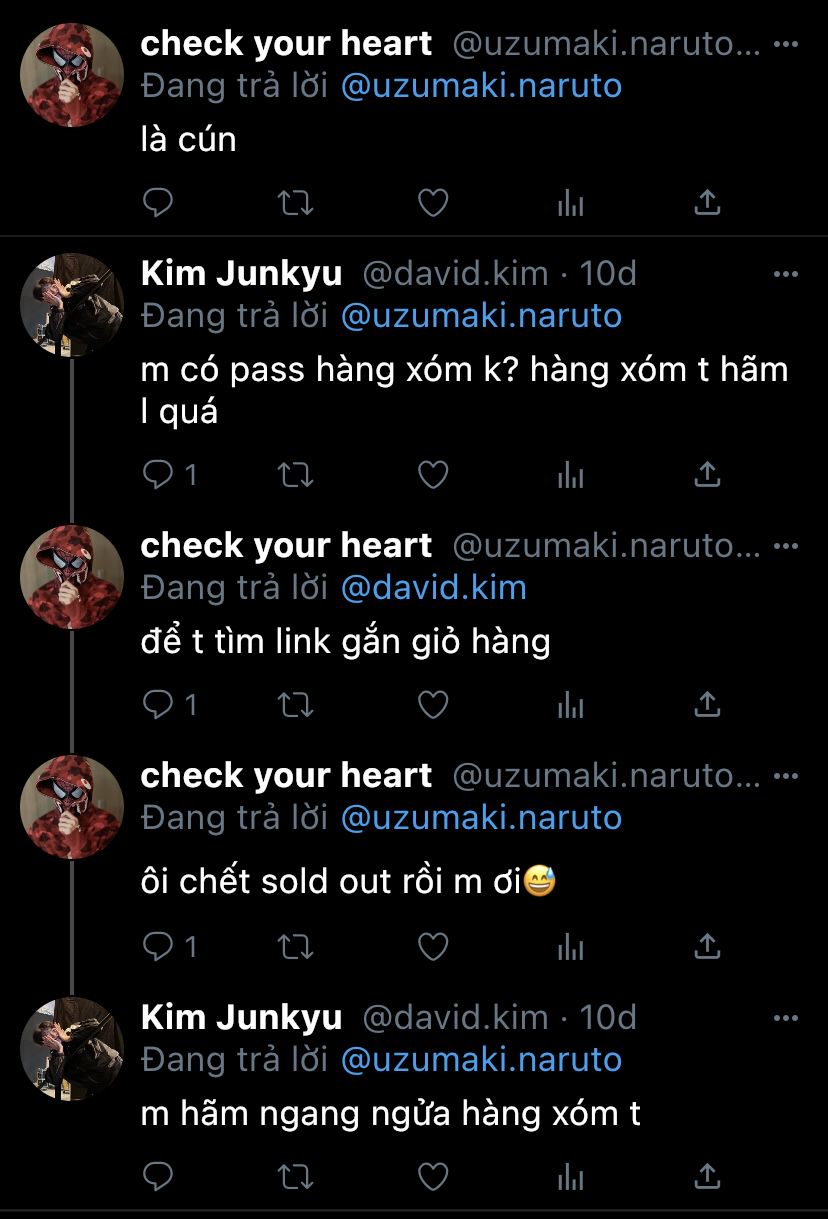Like the "là cún" reply
828x1219 pixels.
pos(432,204)
